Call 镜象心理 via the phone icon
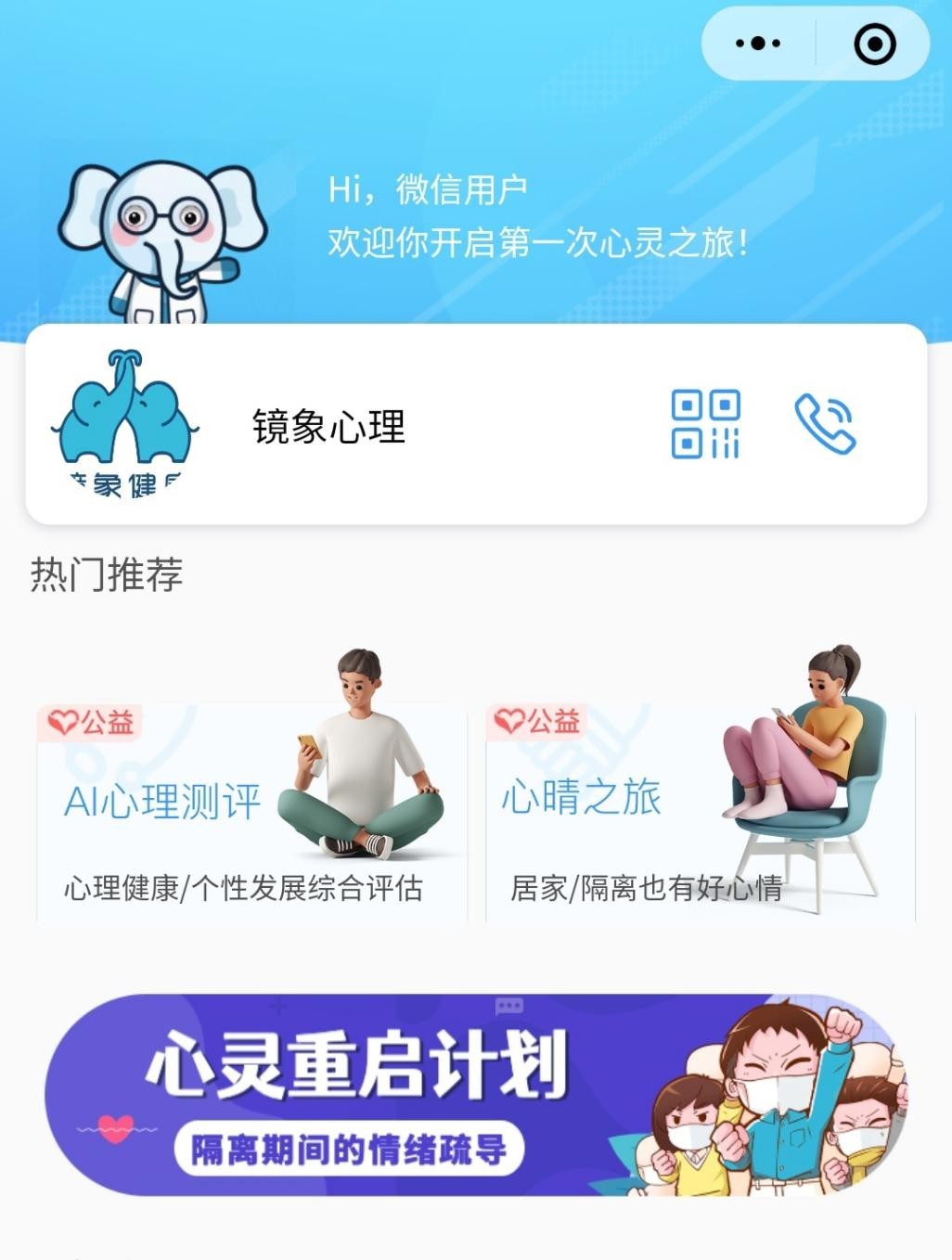Image resolution: width=952 pixels, height=1260 pixels. pyautogui.click(x=825, y=424)
